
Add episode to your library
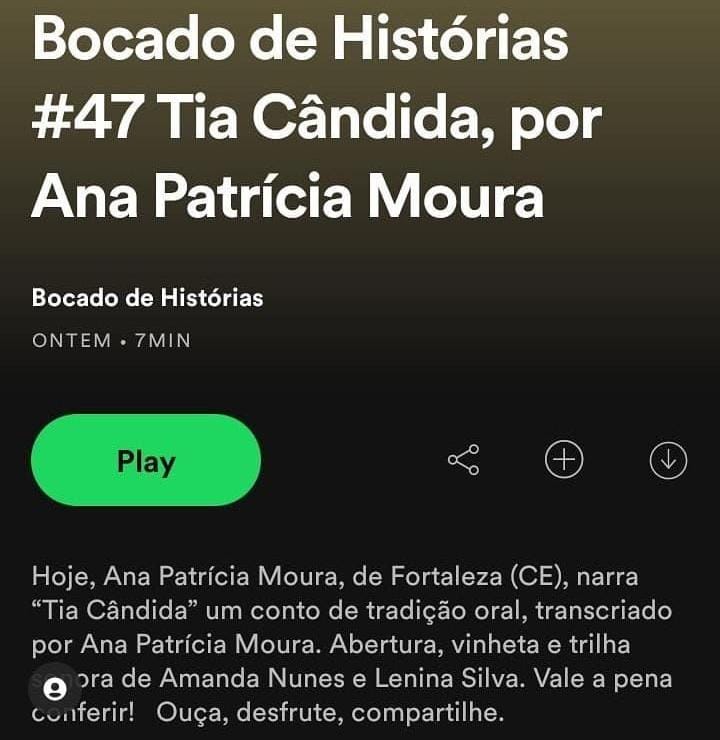click(564, 460)
